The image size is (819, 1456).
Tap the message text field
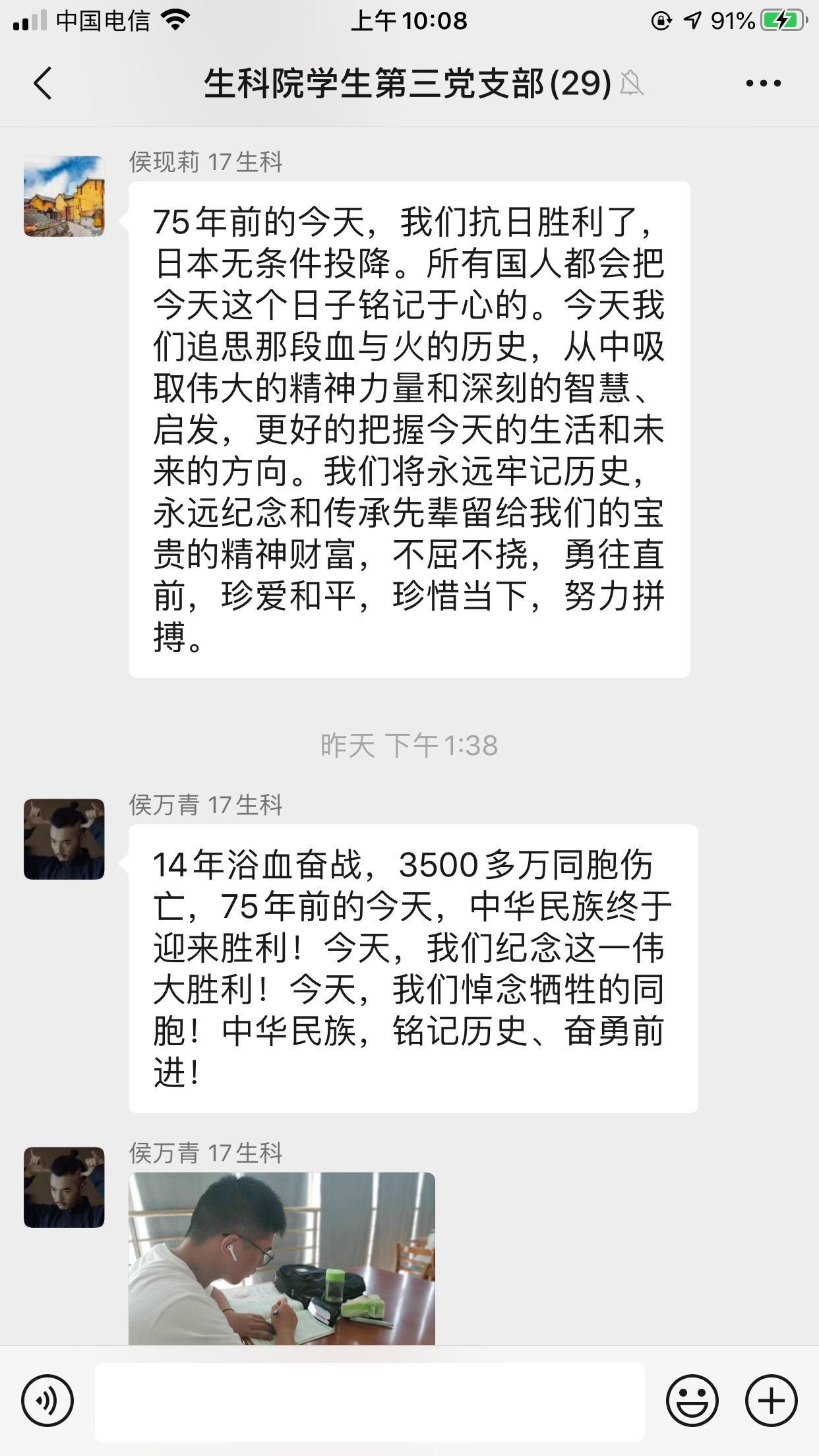(369, 1401)
